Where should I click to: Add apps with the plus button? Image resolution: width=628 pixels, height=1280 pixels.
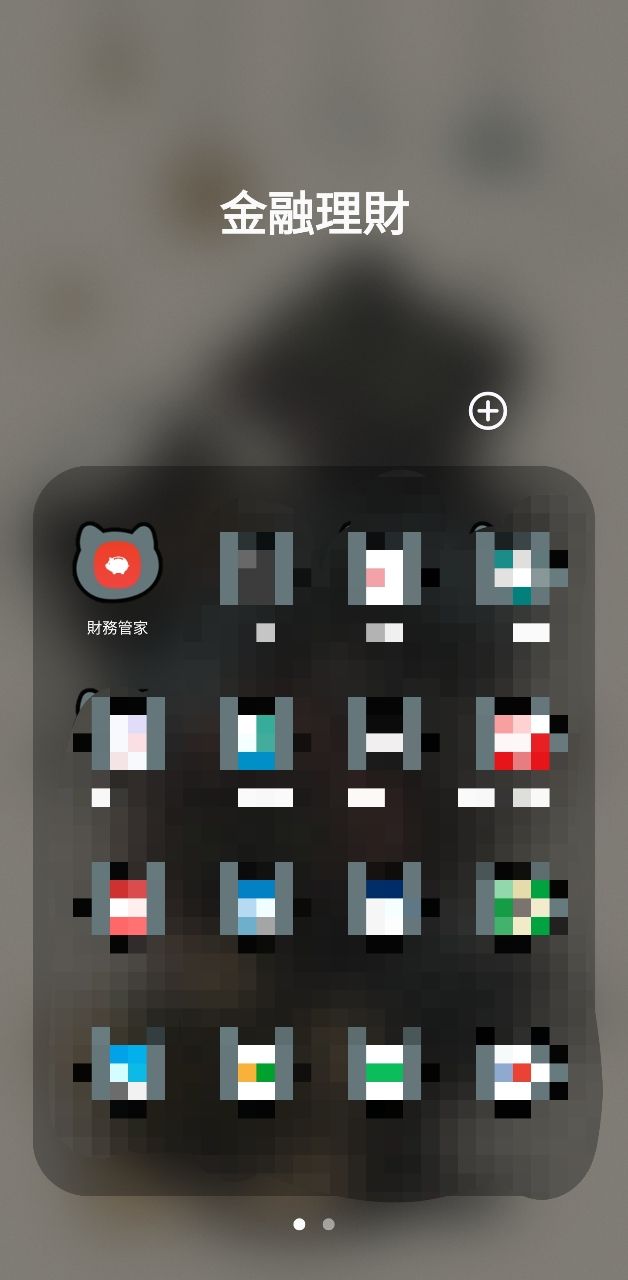[488, 411]
